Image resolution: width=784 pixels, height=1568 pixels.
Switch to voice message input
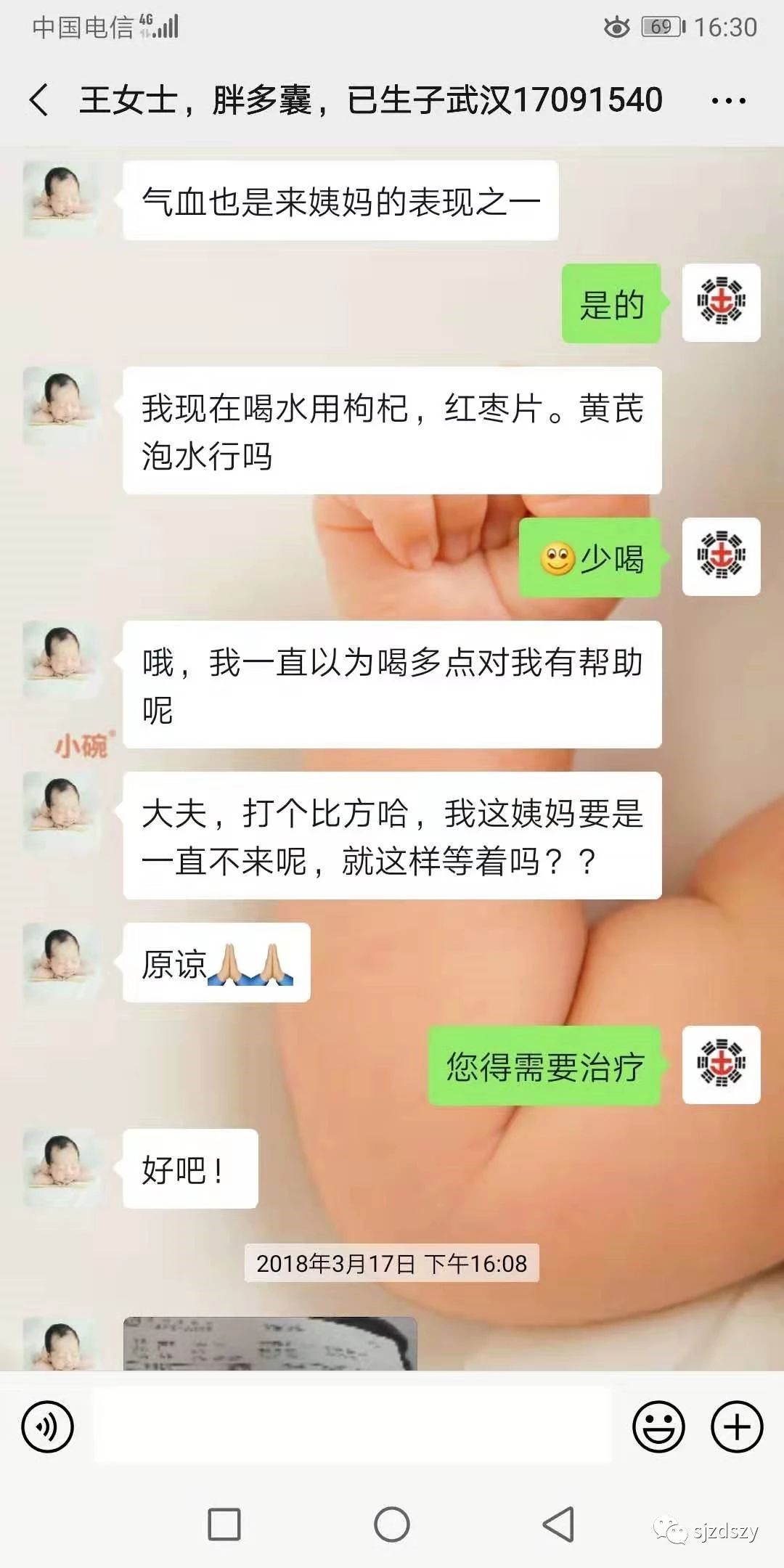click(x=48, y=1426)
